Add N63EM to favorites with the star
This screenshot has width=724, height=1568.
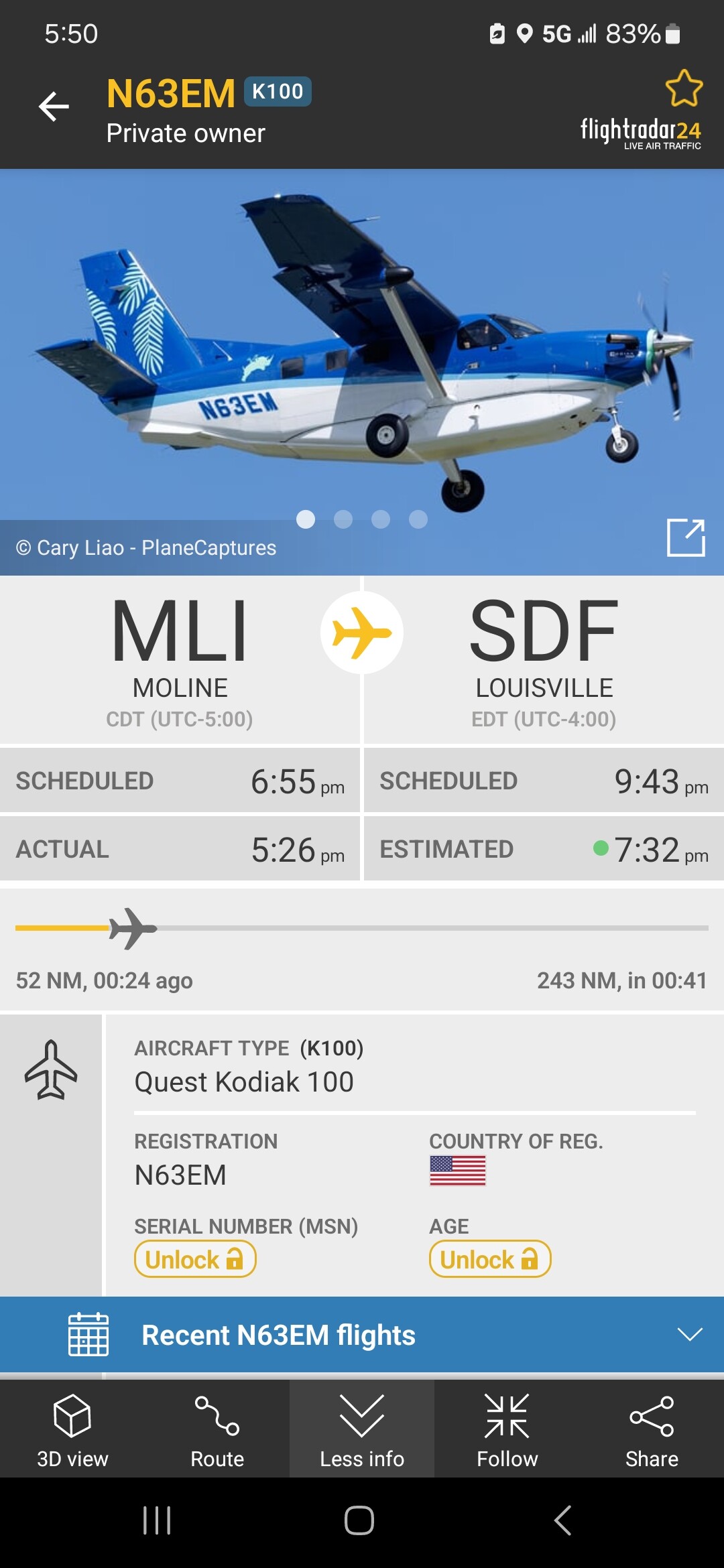tap(683, 88)
